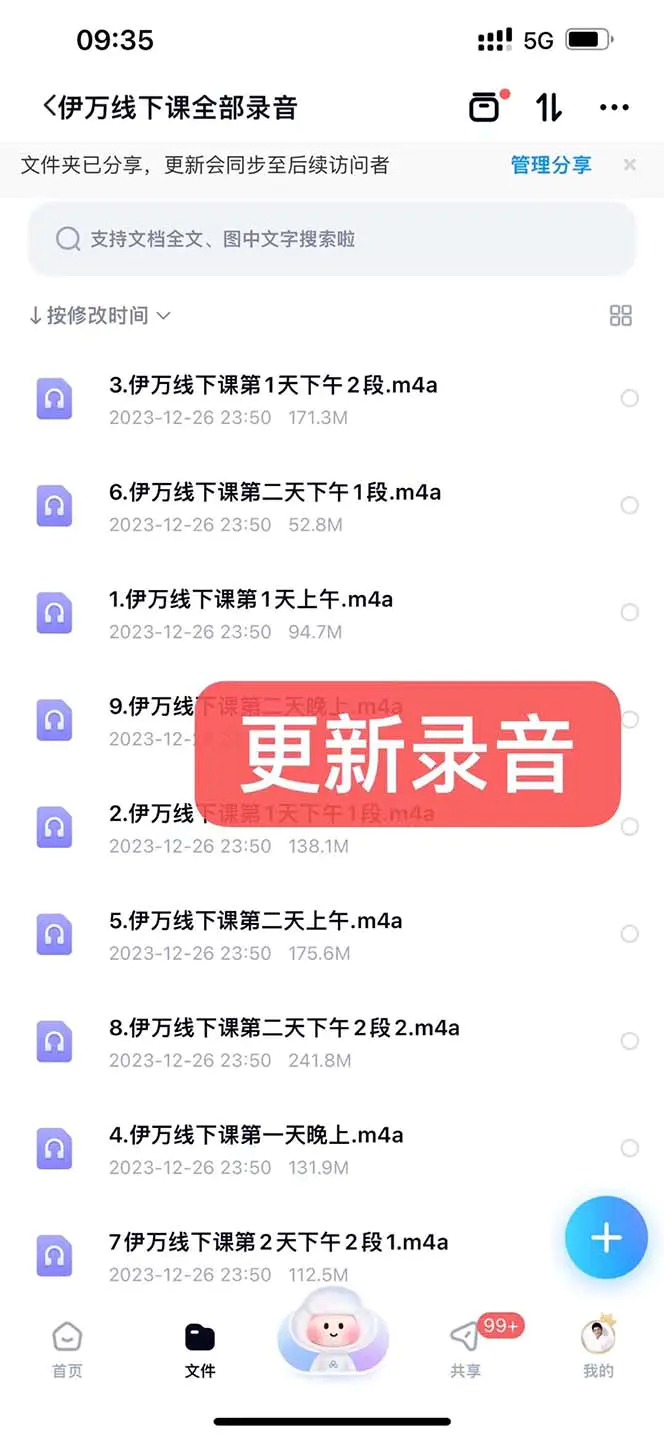Focus the document search box
Screen dimensions: 664x1438
point(332,239)
